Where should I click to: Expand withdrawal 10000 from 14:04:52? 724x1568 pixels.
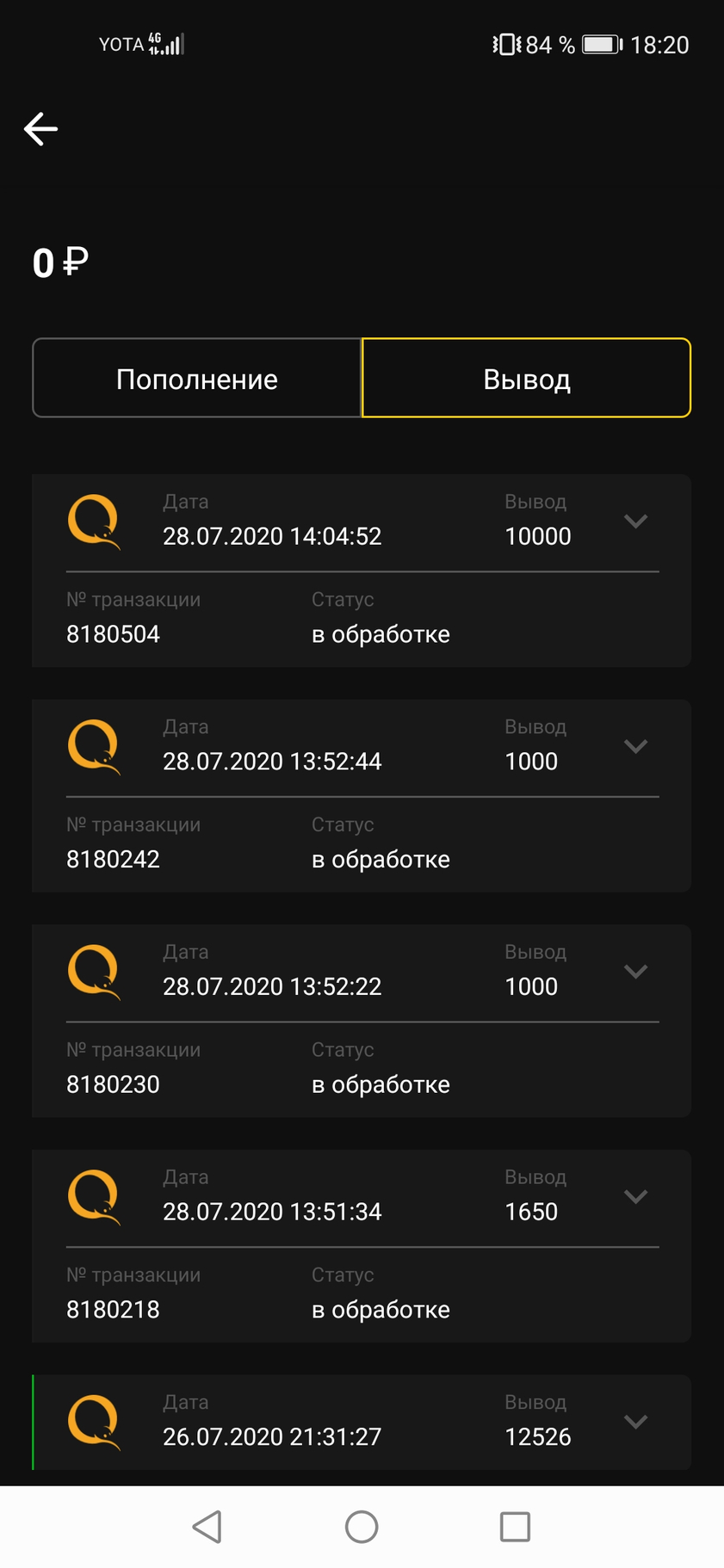[x=635, y=521]
